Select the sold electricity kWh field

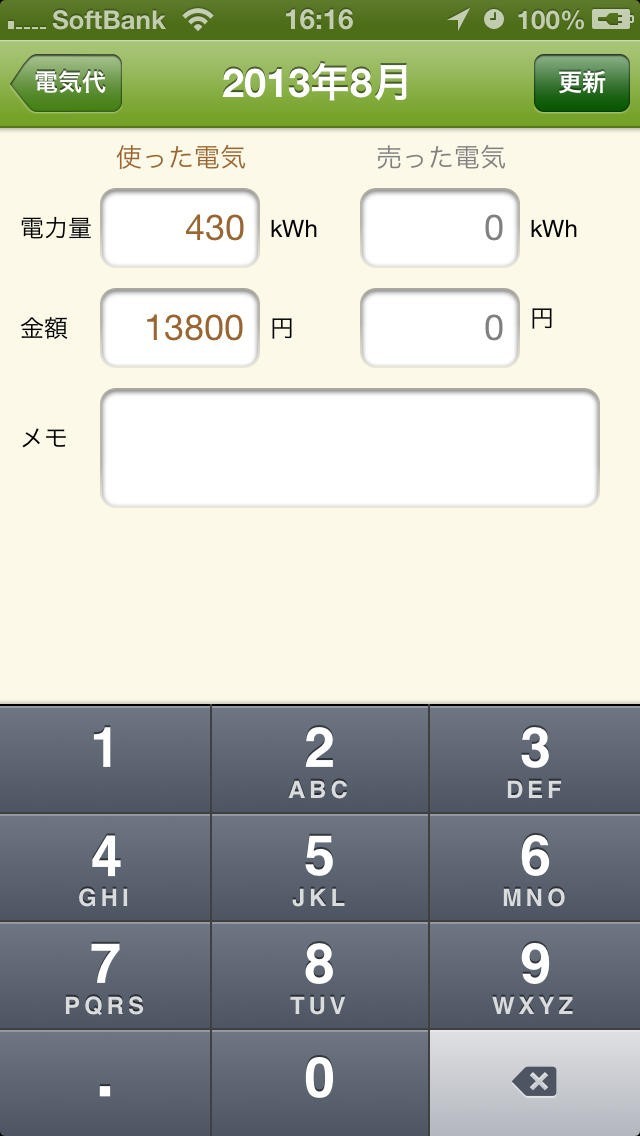click(440, 228)
